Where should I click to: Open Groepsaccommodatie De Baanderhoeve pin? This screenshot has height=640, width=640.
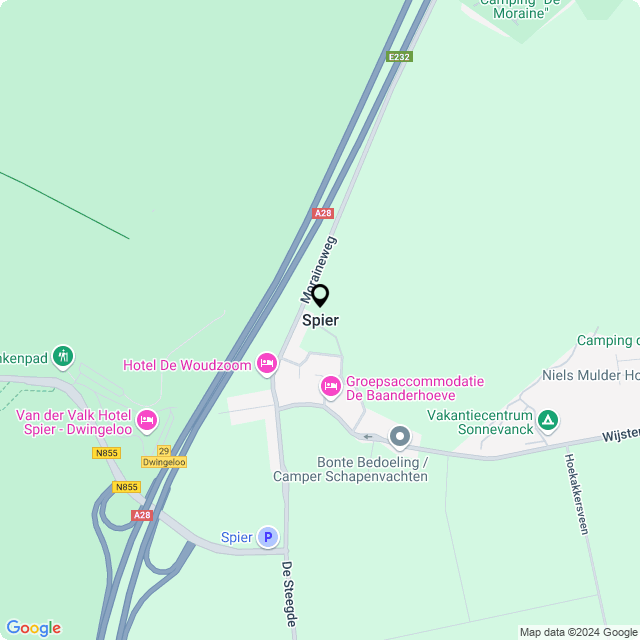330,386
